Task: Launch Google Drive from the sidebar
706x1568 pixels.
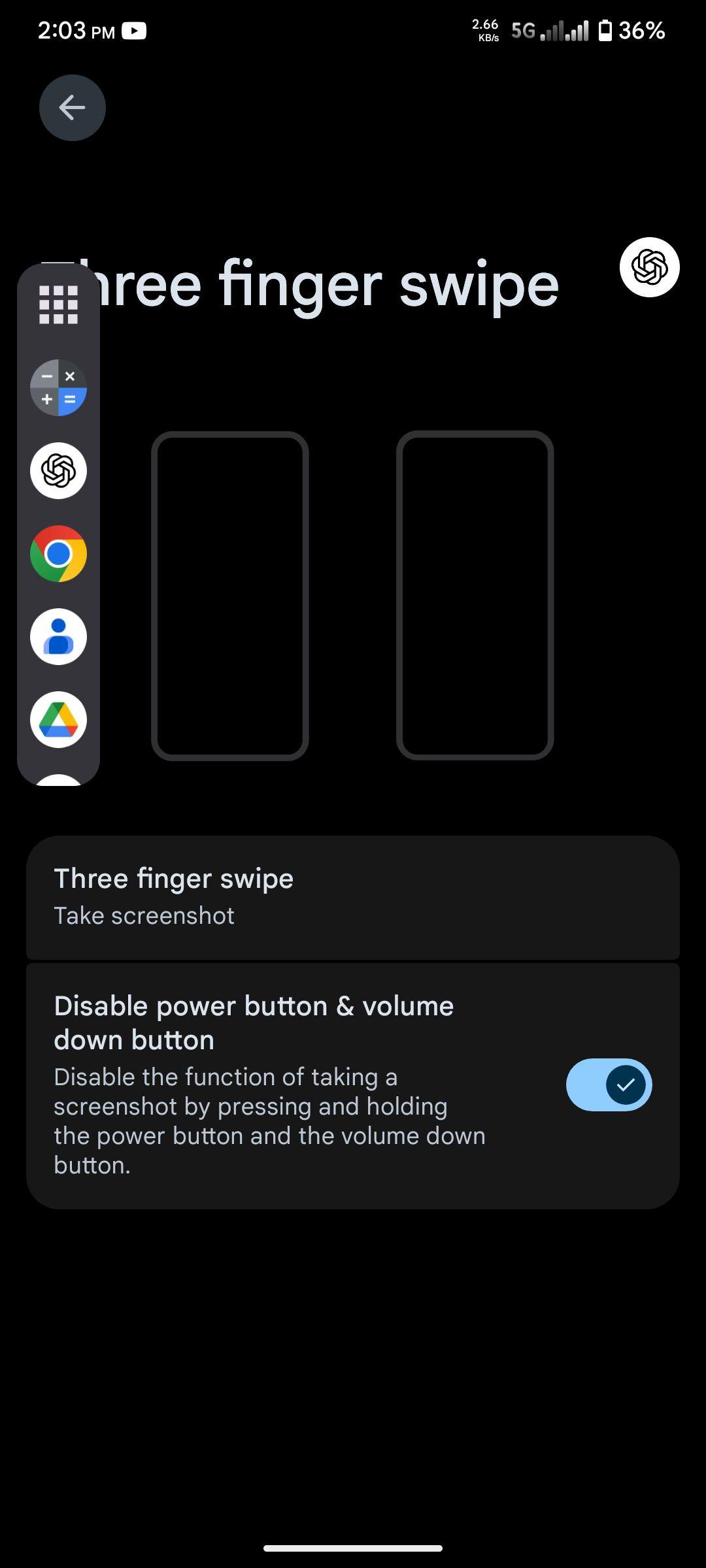Action: click(58, 719)
